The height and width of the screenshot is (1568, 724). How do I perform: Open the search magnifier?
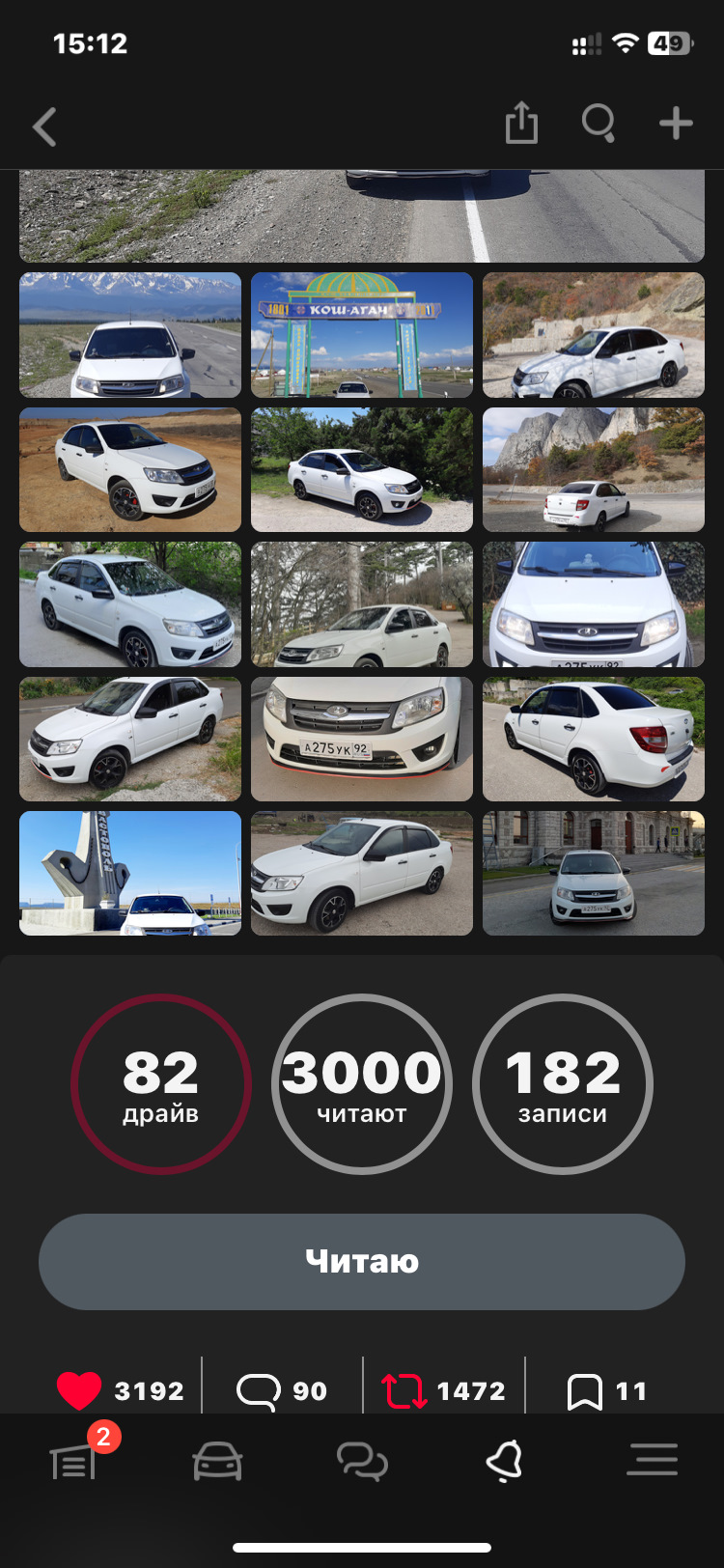599,124
